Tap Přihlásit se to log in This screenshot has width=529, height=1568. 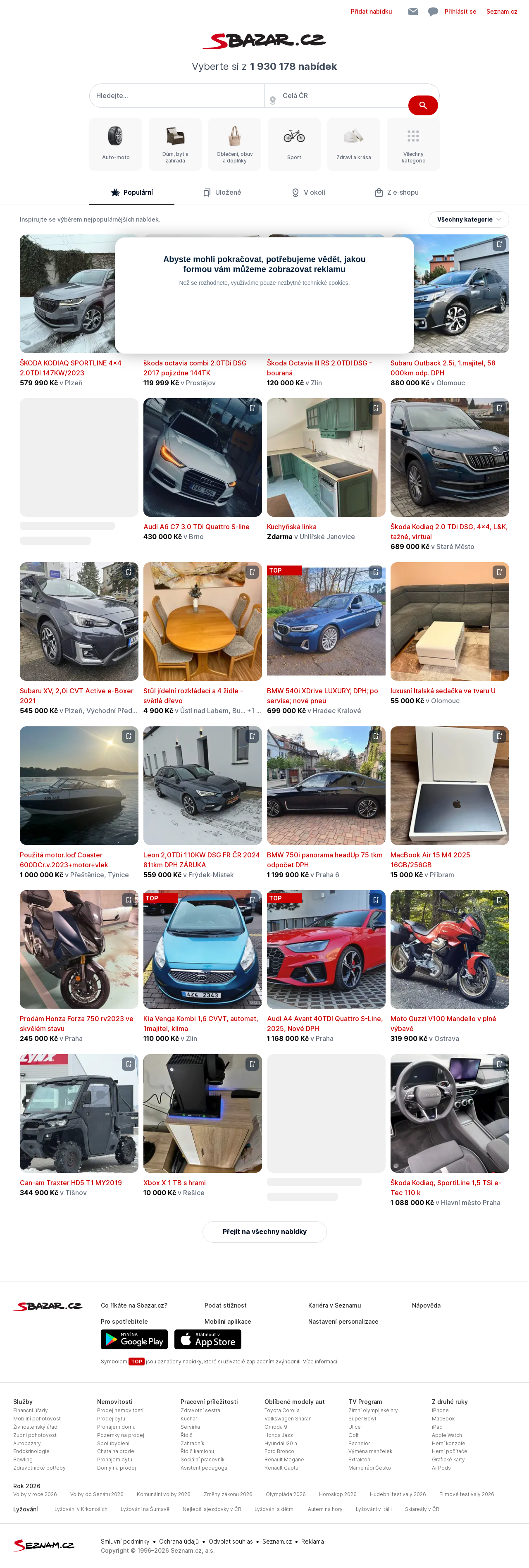[x=460, y=12]
